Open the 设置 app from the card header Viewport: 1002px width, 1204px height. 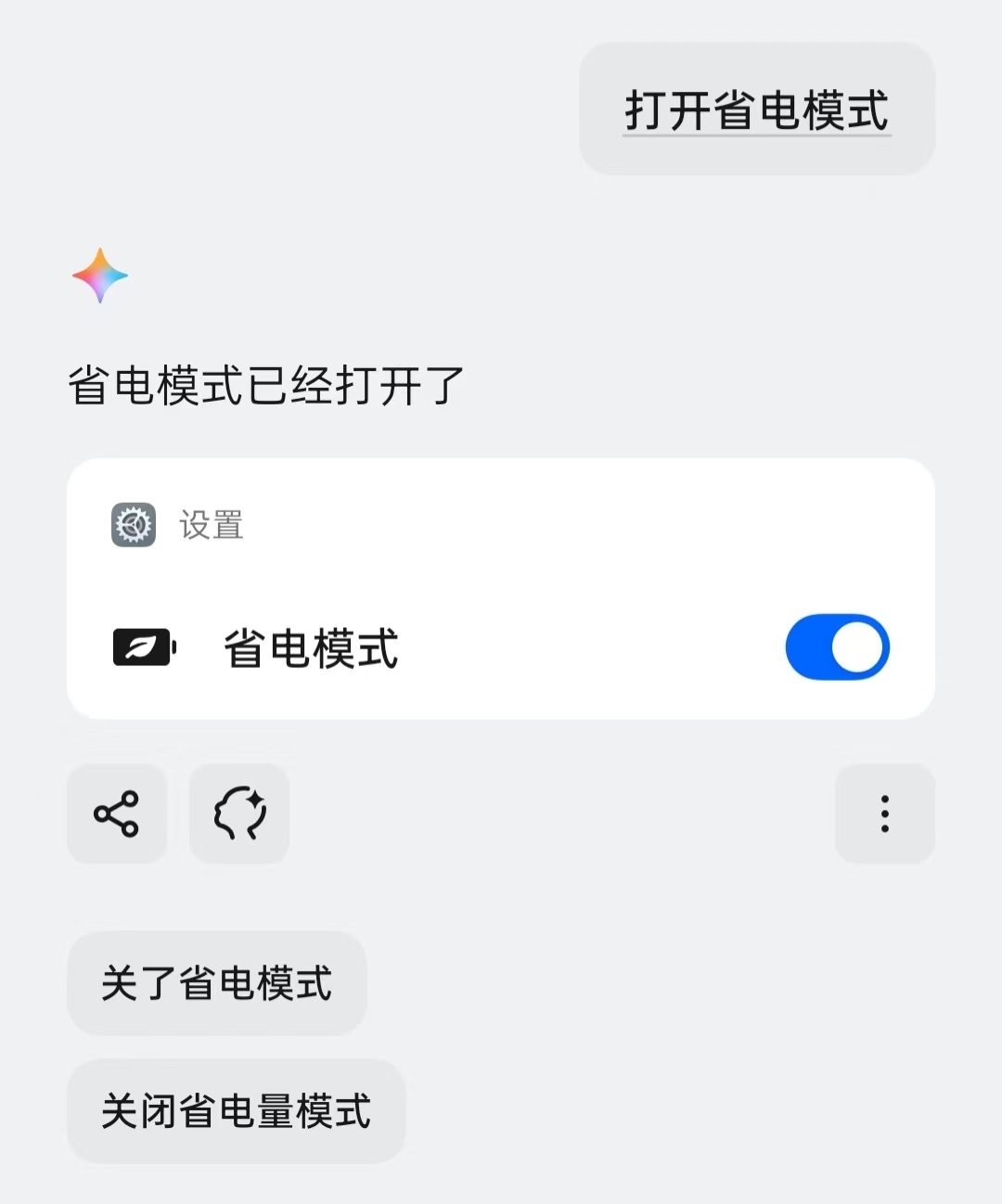pos(177,525)
